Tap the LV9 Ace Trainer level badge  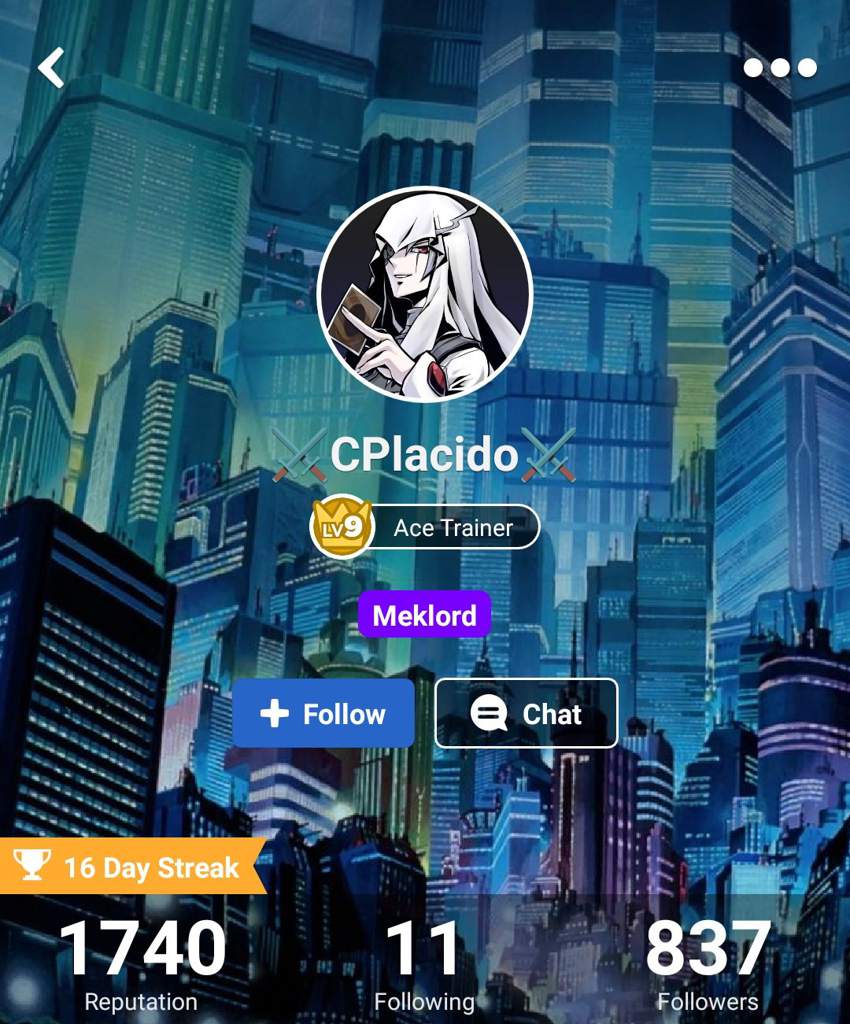(x=425, y=527)
